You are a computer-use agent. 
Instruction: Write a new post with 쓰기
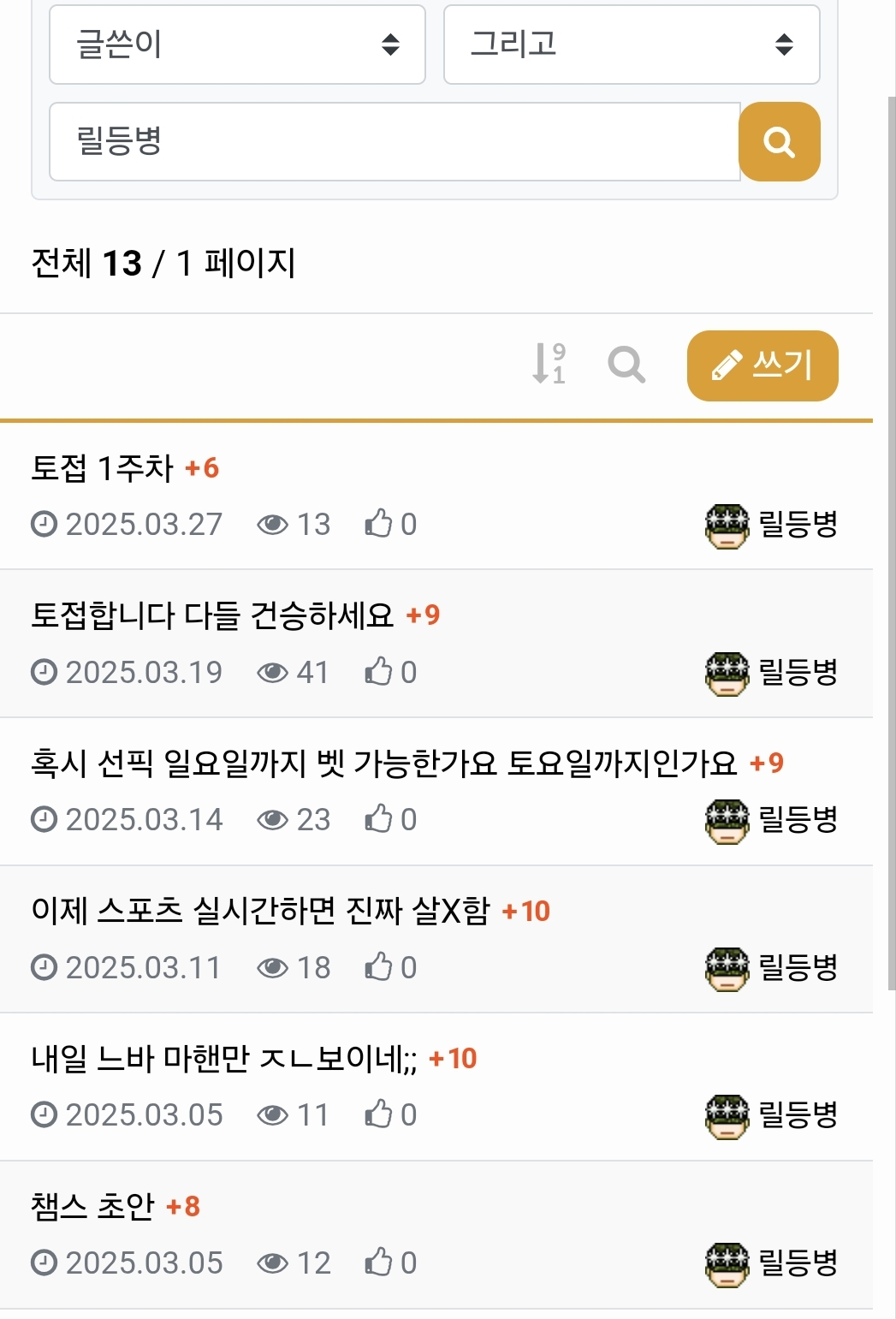[x=762, y=365]
